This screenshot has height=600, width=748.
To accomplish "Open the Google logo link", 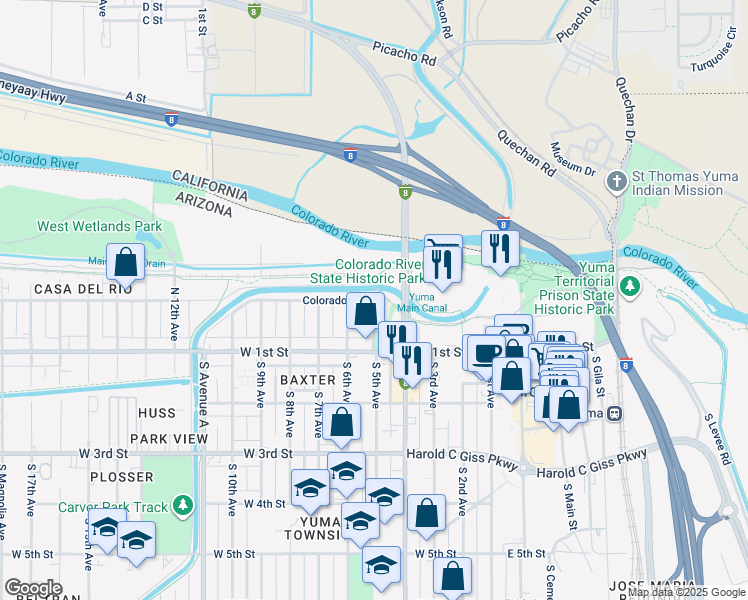I will (33, 588).
